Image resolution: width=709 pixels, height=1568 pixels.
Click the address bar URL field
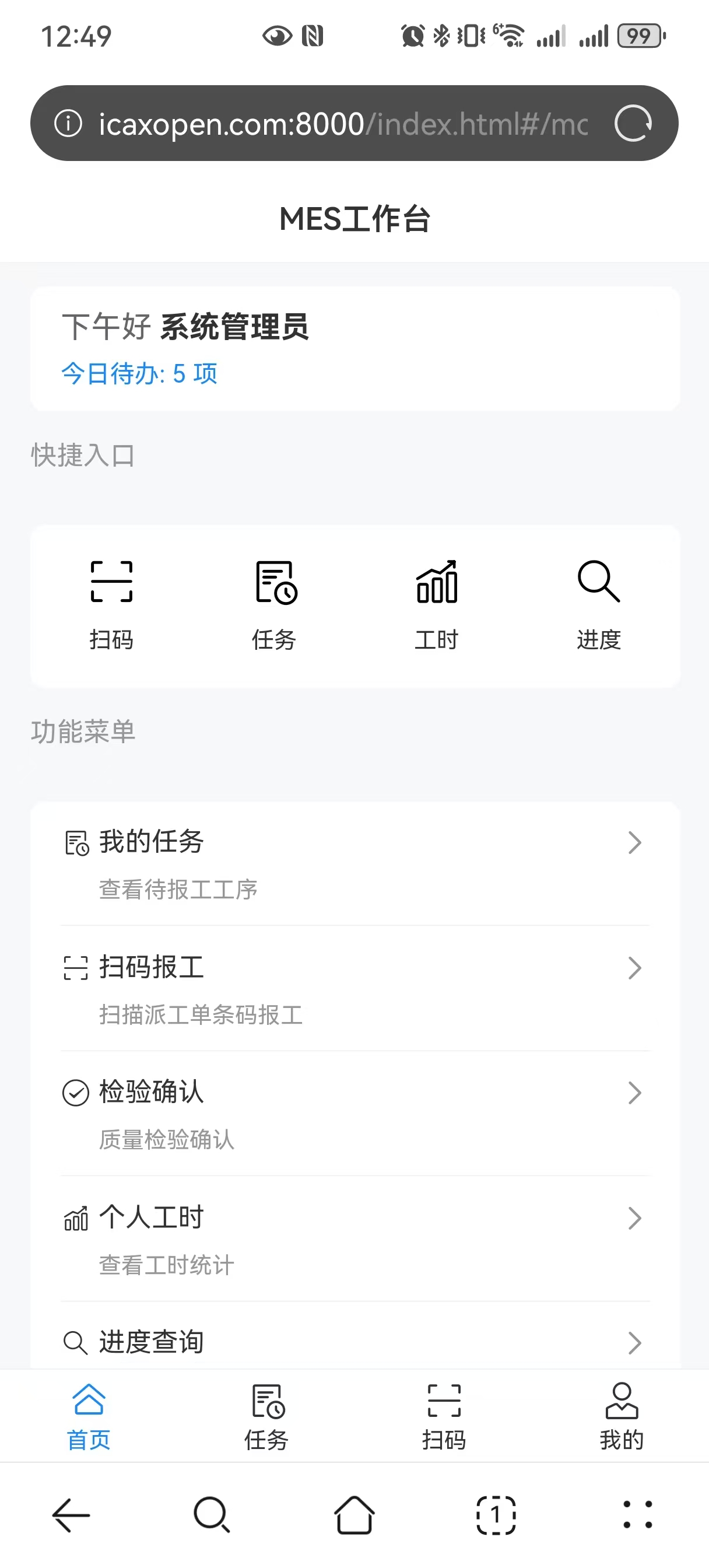pyautogui.click(x=341, y=123)
